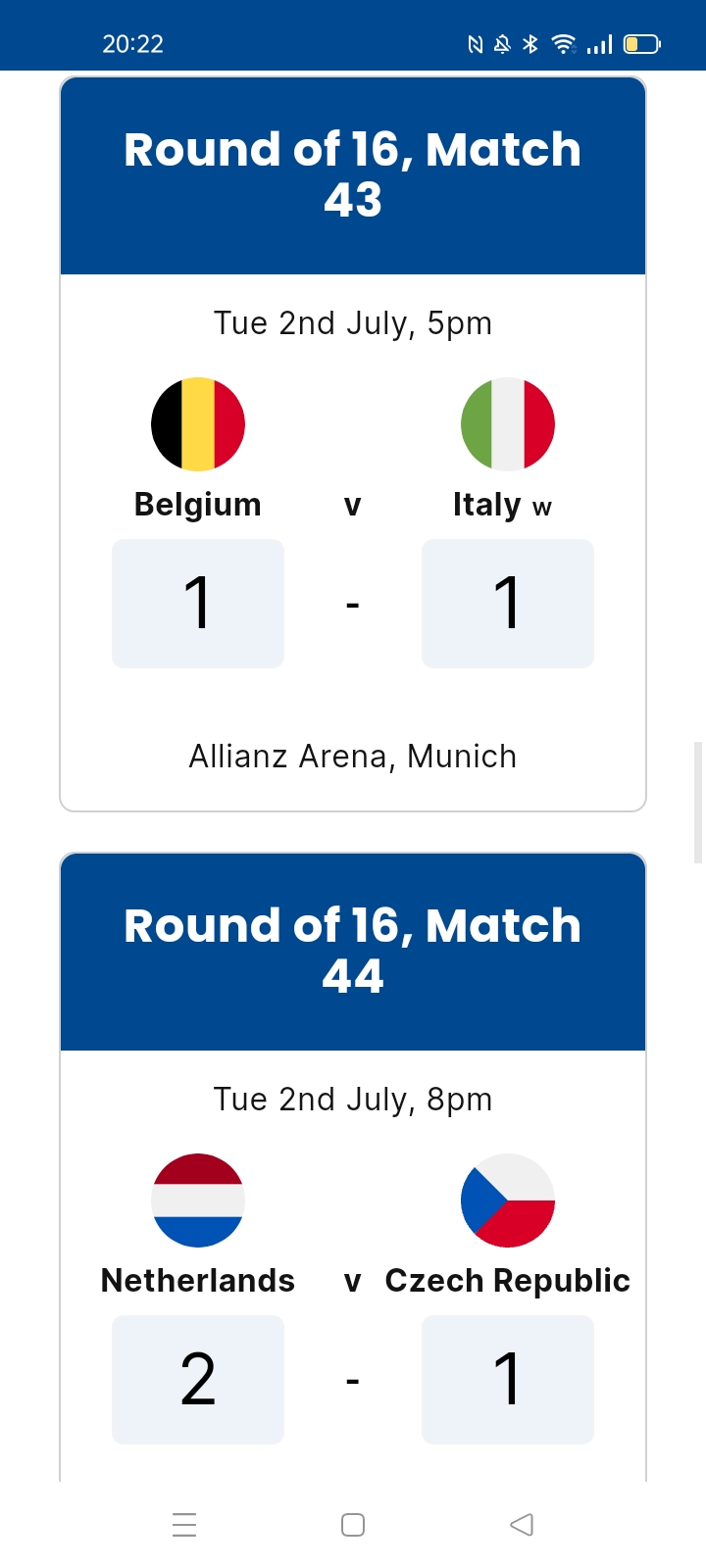
Task: Edit Czech Republic's score box in Match 44
Action: tap(508, 1380)
